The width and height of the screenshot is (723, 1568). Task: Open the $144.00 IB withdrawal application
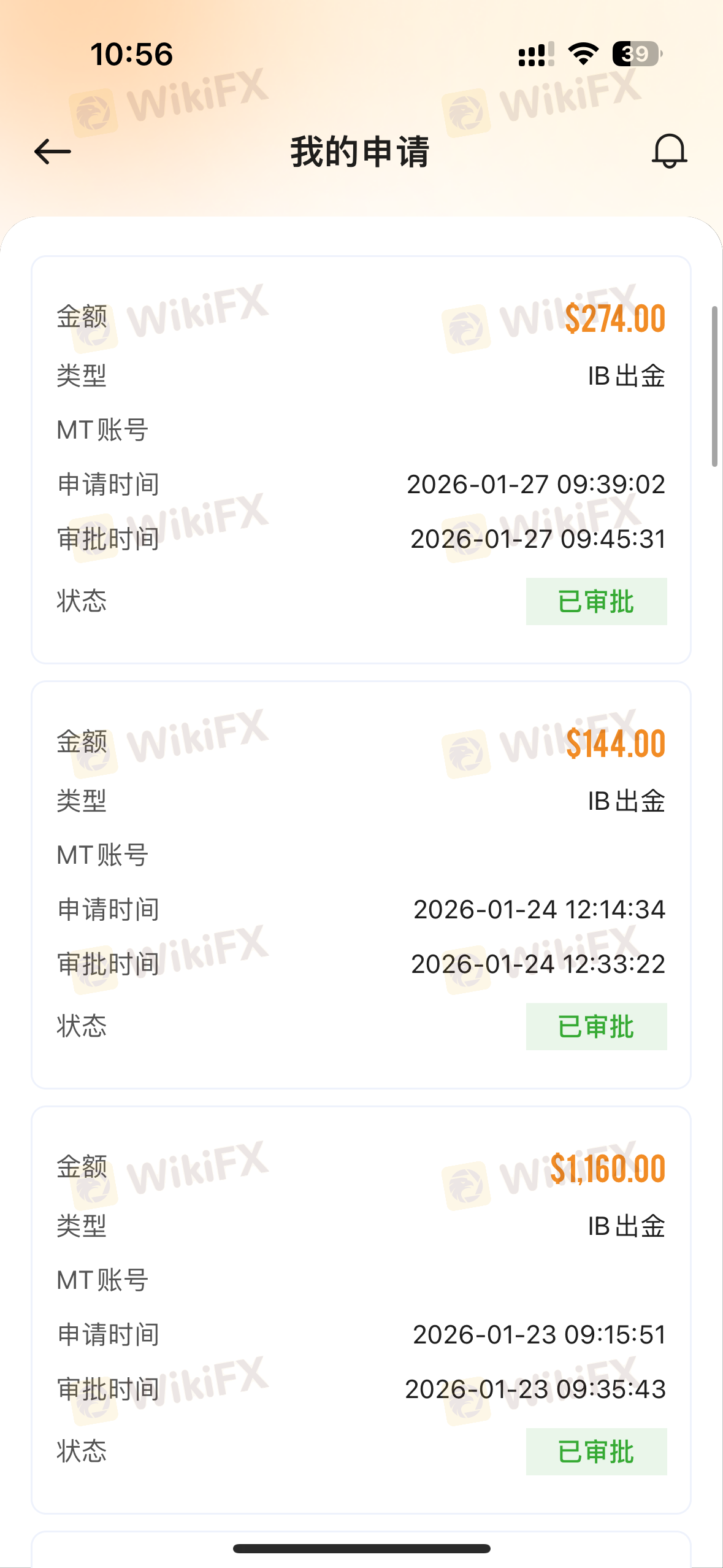(361, 885)
